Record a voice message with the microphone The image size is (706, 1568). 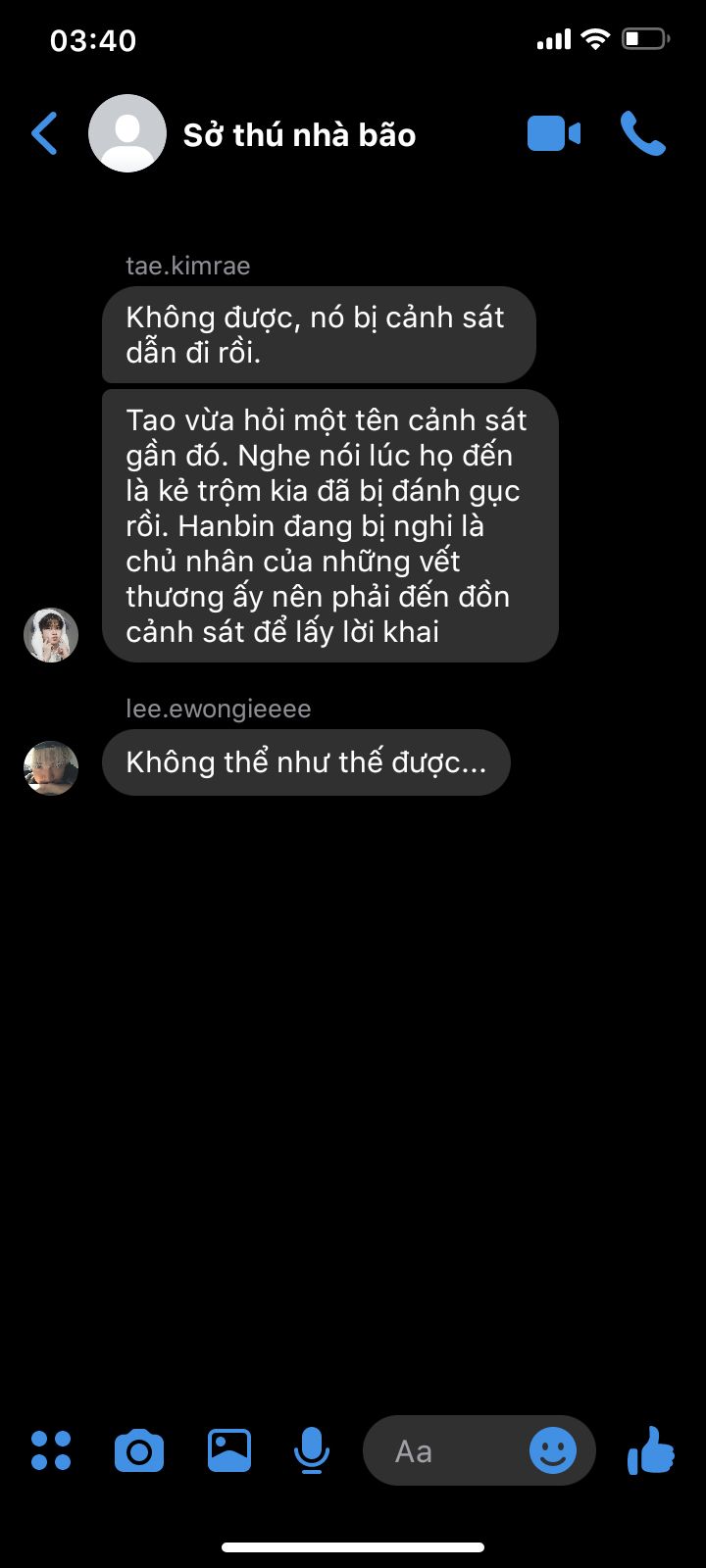[x=312, y=1450]
